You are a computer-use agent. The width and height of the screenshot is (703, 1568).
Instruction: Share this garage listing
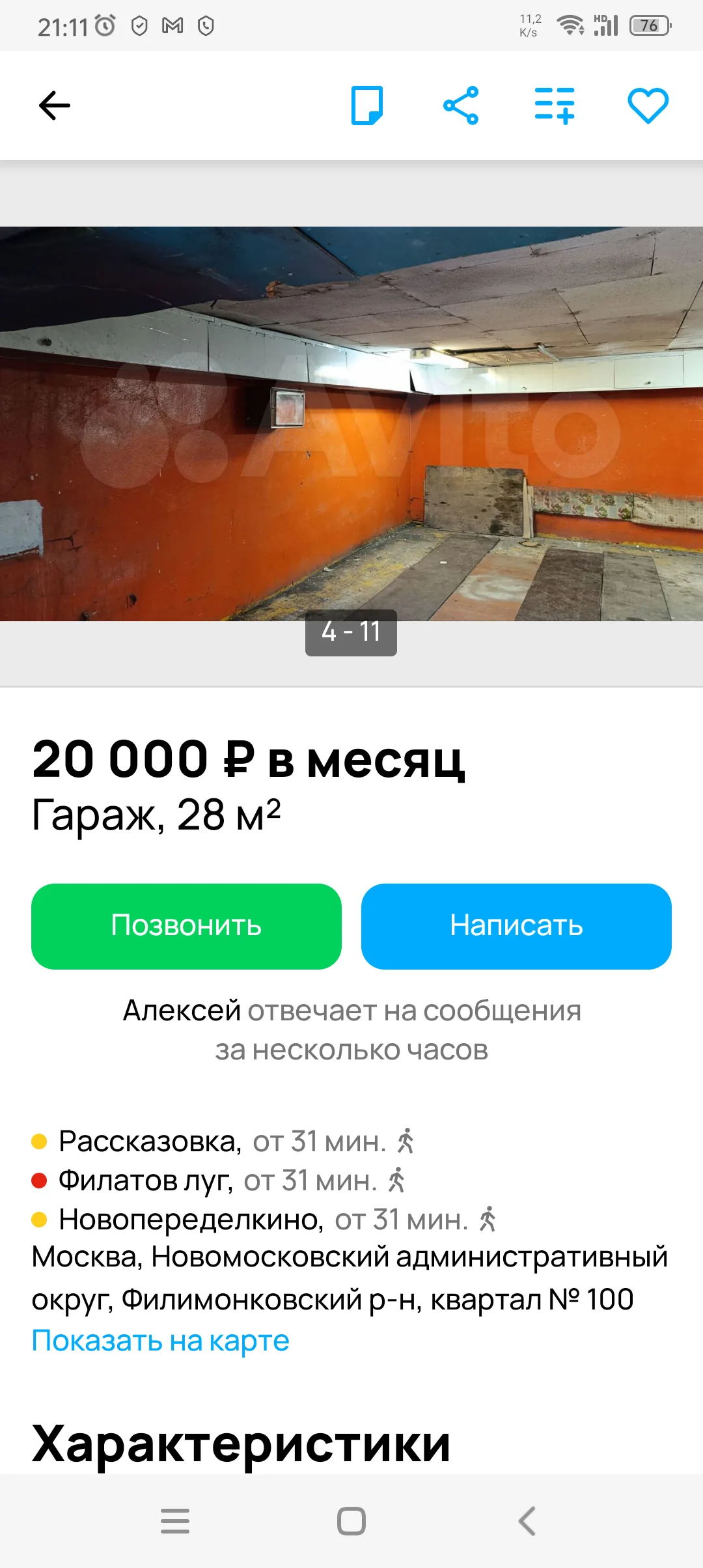[x=461, y=105]
